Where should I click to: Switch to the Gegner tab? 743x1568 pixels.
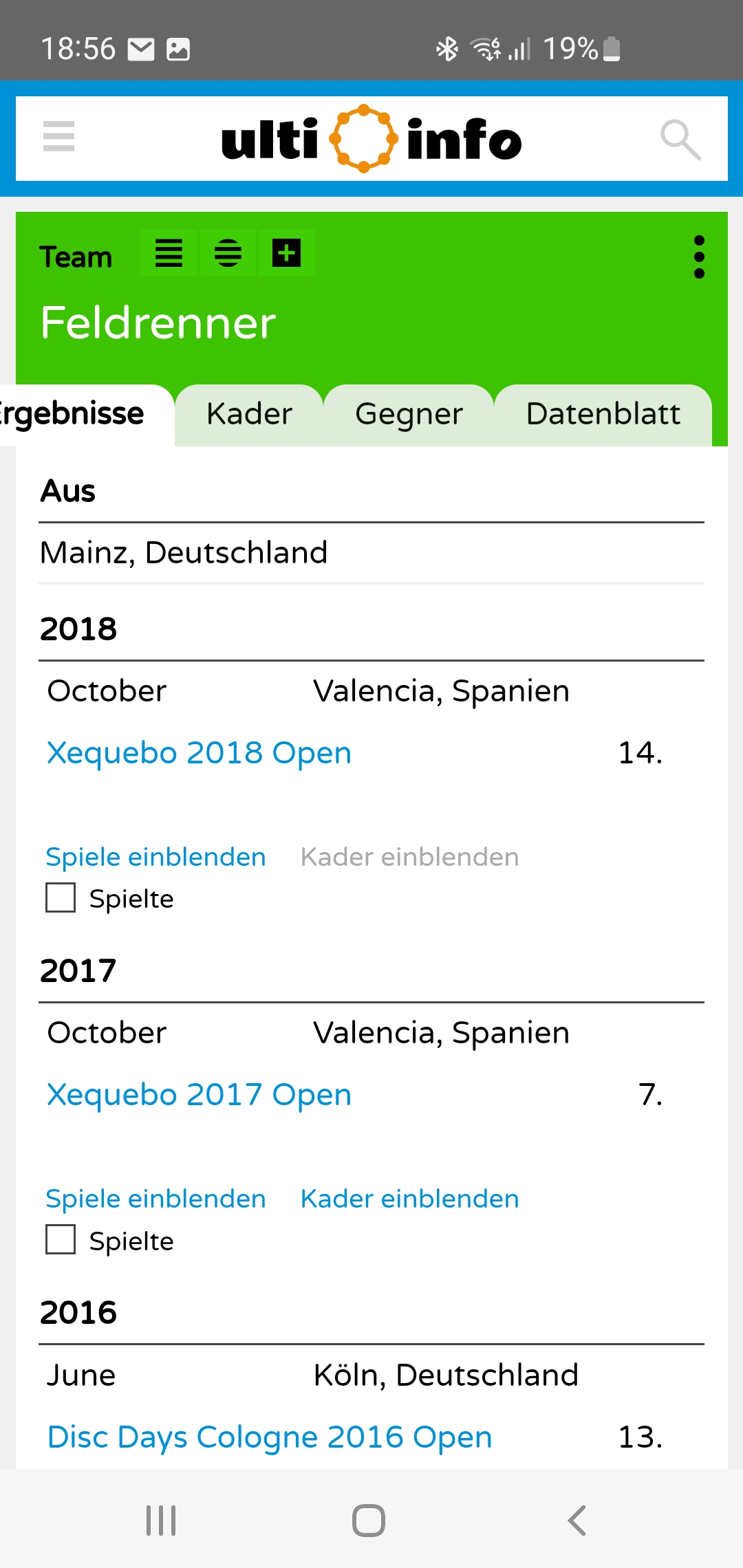pos(409,414)
